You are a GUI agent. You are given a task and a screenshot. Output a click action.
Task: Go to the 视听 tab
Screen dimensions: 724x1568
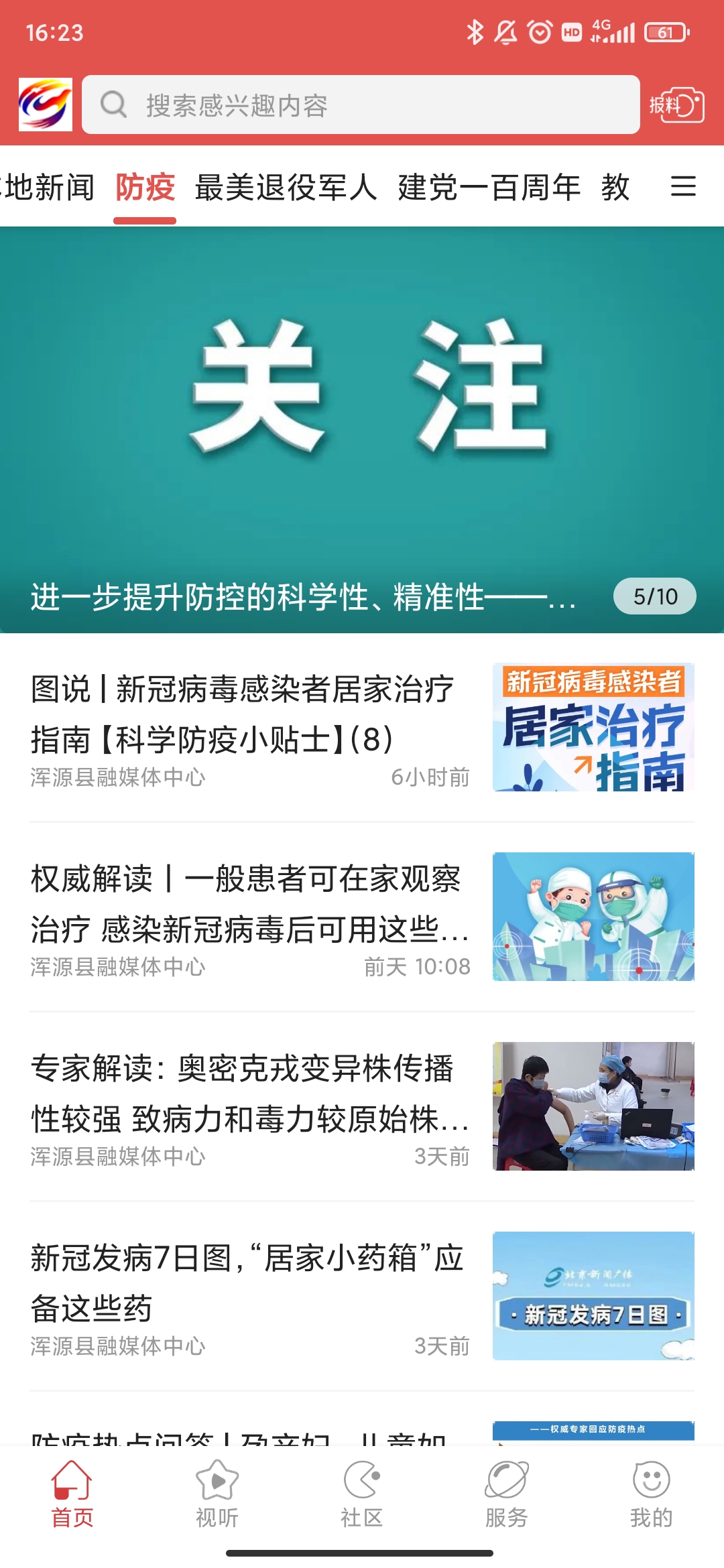217,1493
